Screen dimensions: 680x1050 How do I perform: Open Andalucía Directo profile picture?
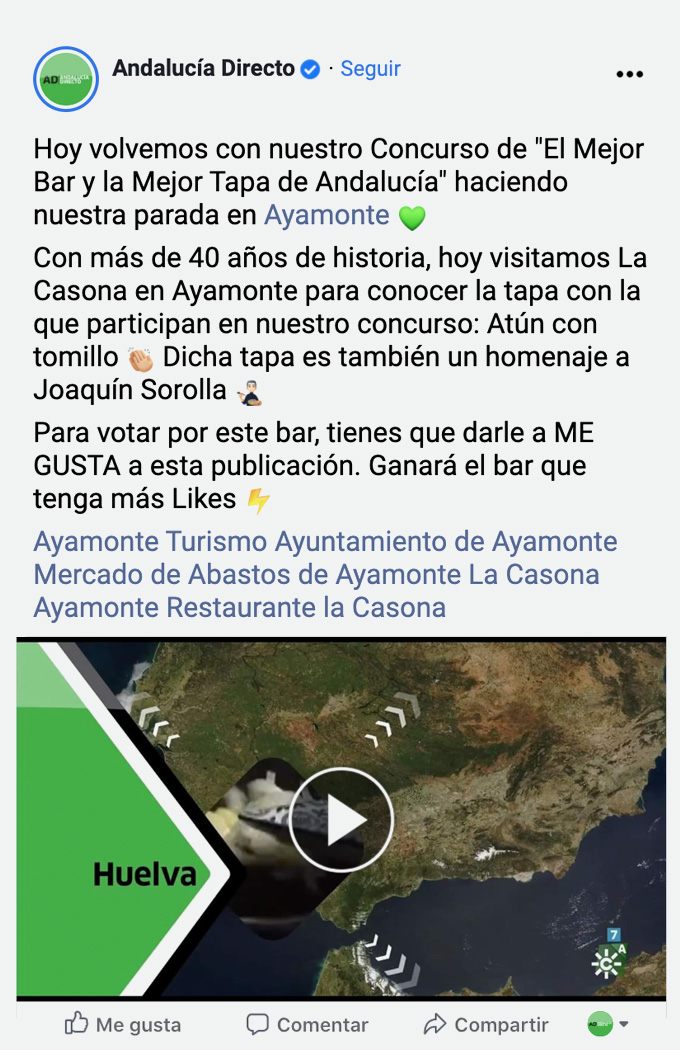click(x=66, y=78)
